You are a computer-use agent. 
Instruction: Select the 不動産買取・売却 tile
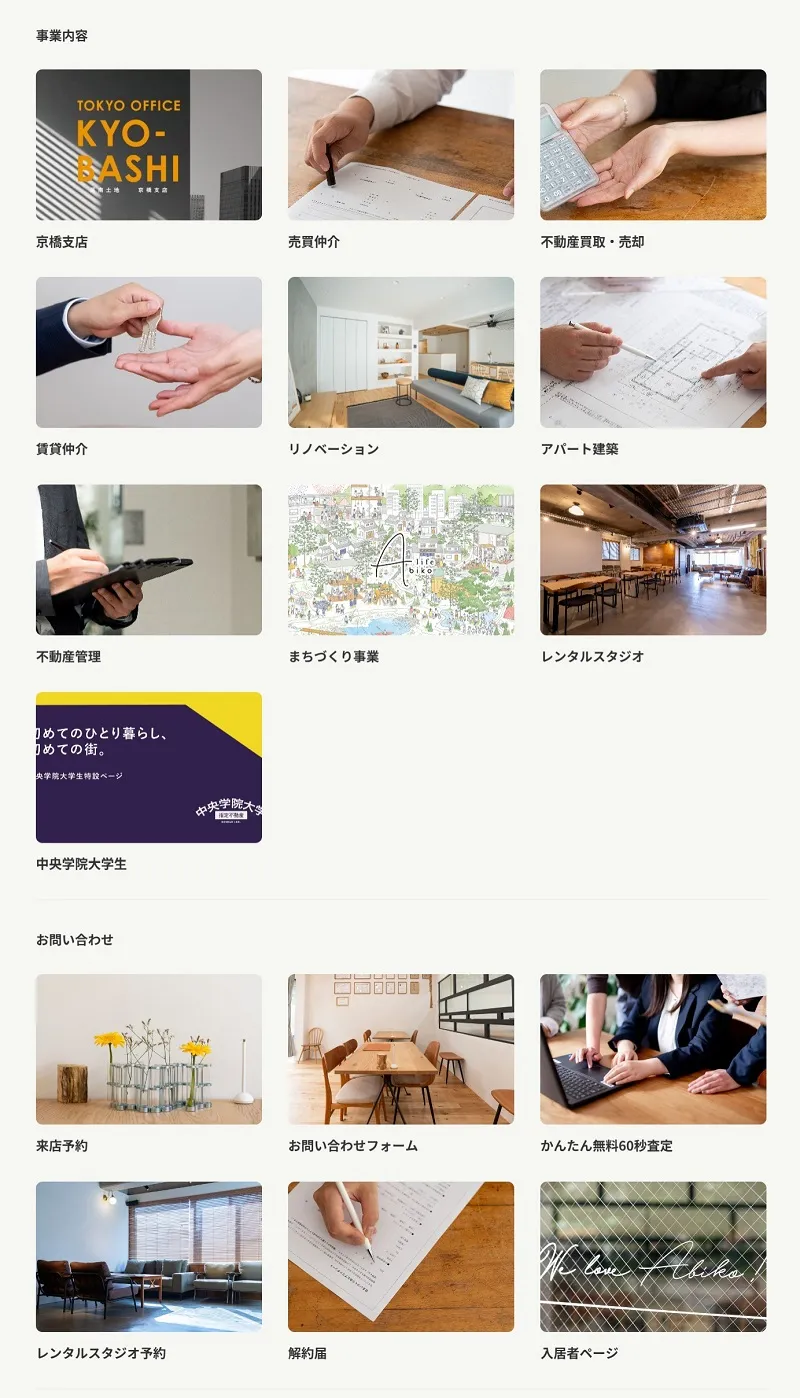[653, 145]
